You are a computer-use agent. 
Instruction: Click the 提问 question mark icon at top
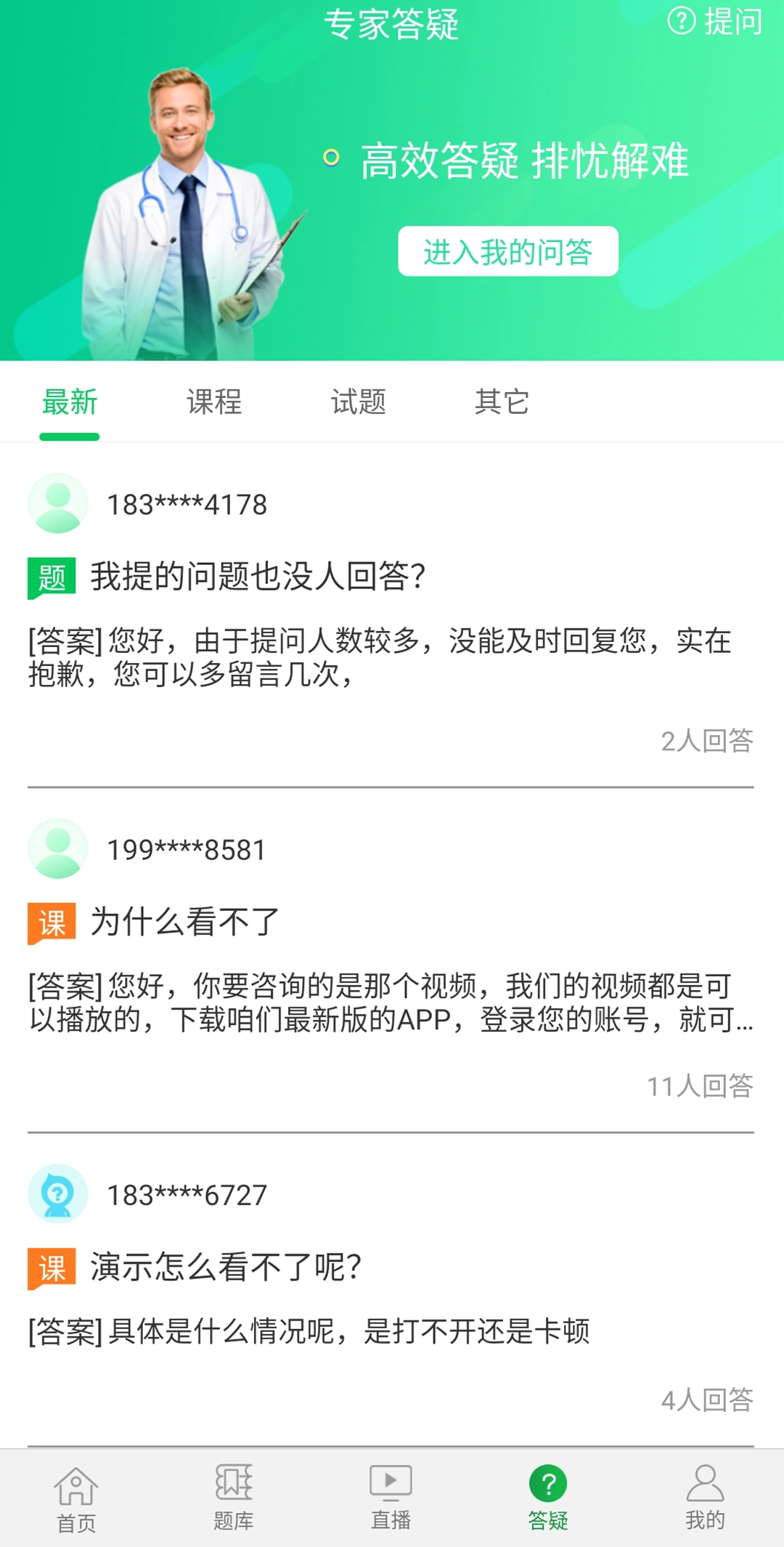[681, 22]
